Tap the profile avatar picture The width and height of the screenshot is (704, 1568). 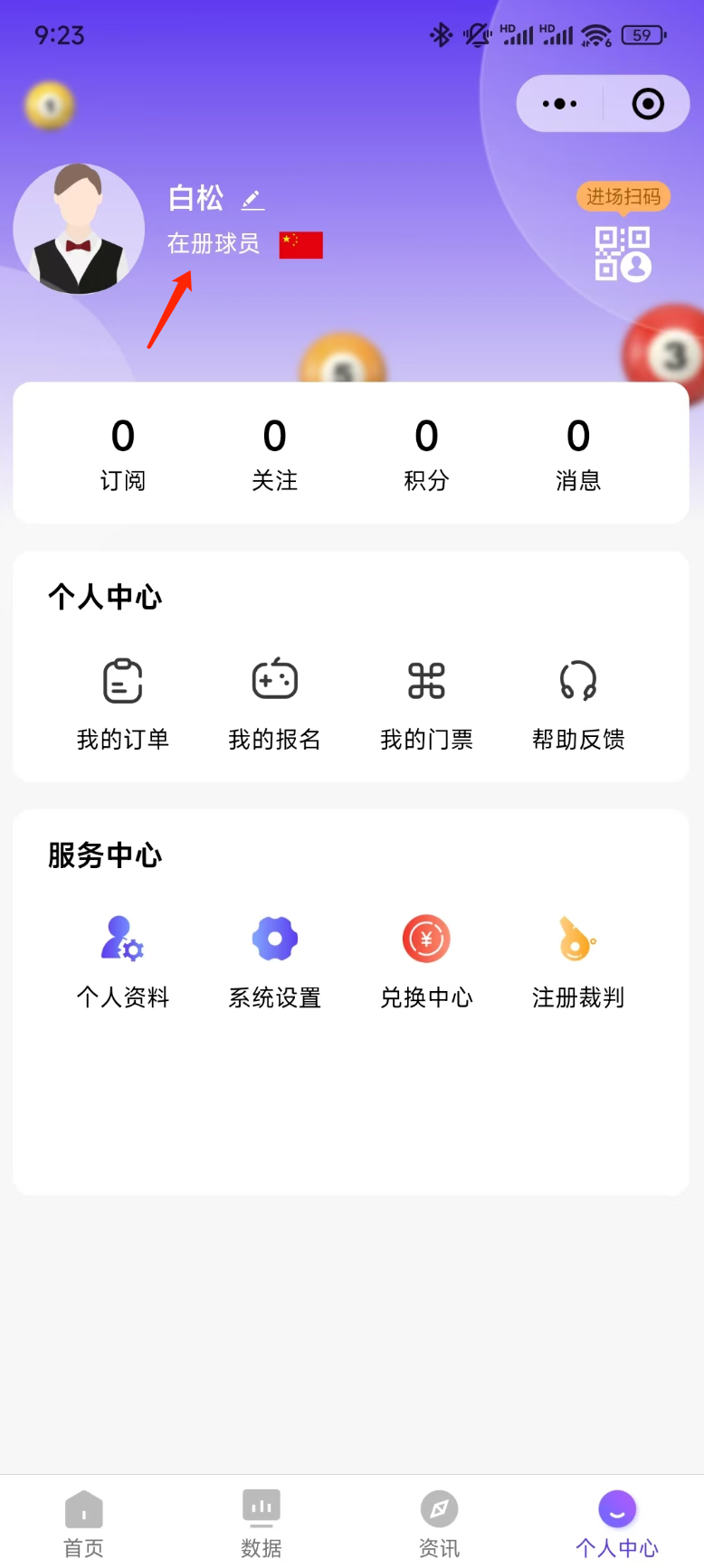[x=80, y=229]
